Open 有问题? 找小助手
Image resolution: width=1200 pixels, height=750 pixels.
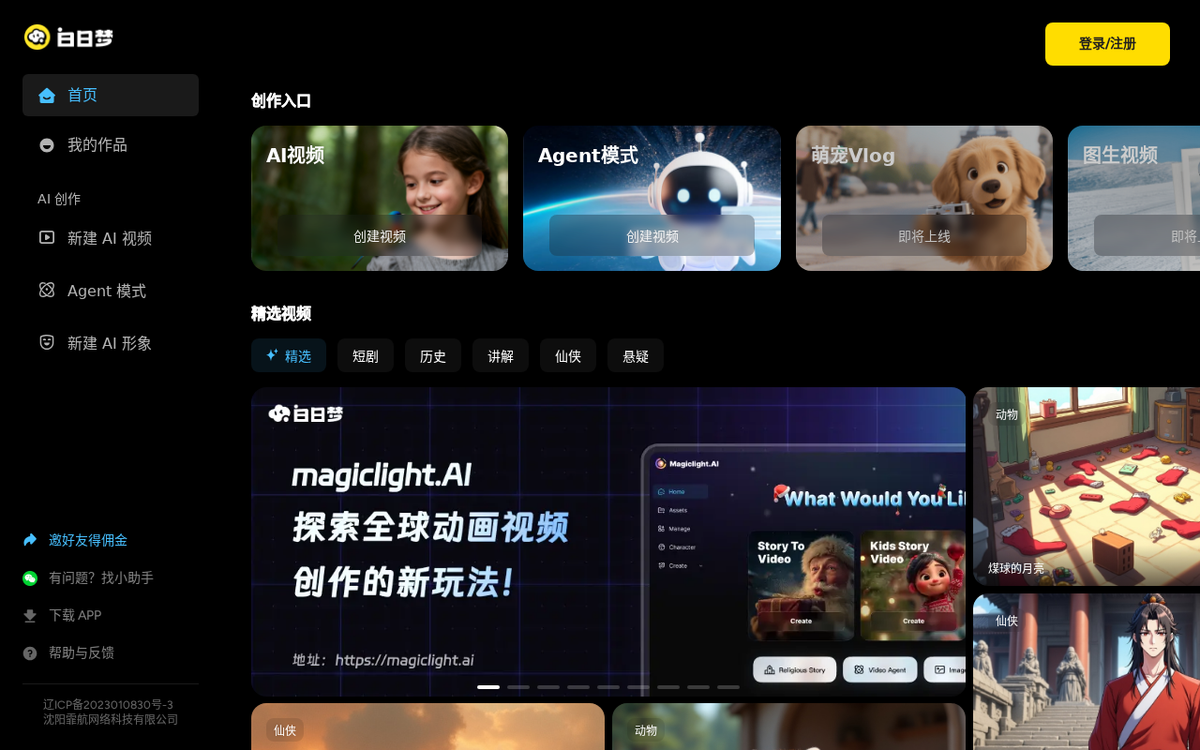100,578
